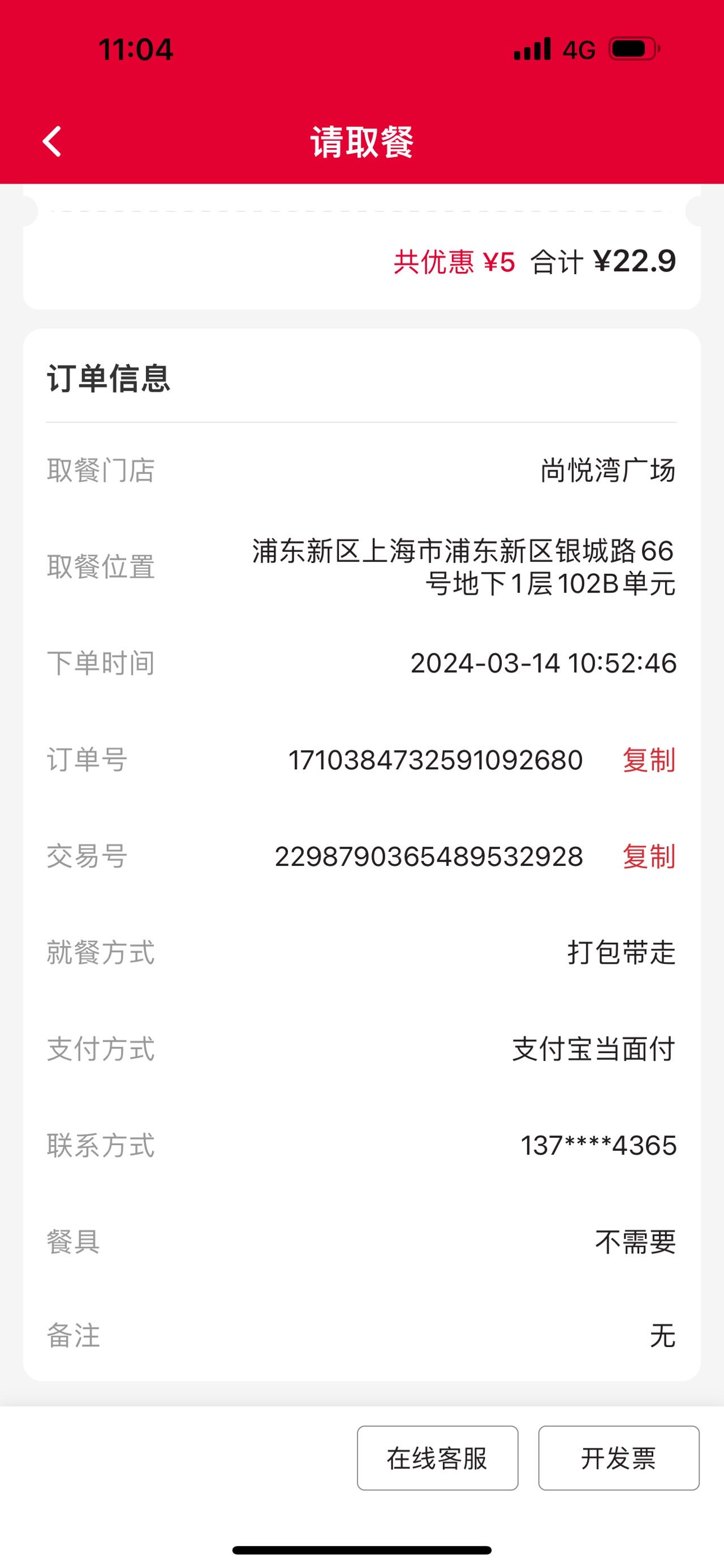Open 在线客服 online customer service
This screenshot has height=1568, width=724.
click(437, 1458)
